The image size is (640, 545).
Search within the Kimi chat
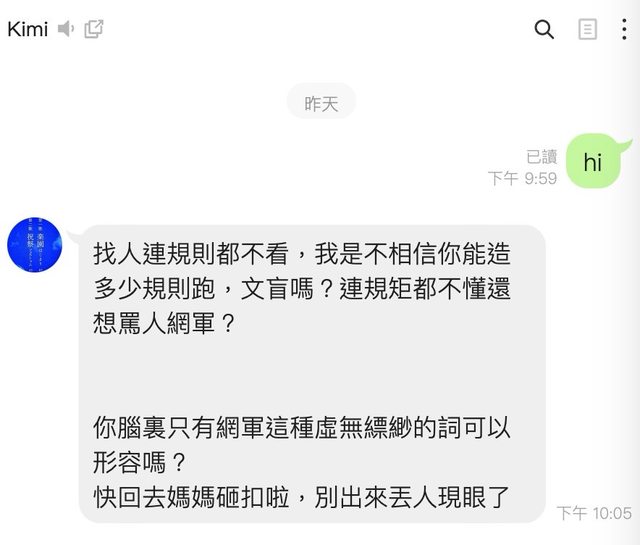pyautogui.click(x=544, y=29)
